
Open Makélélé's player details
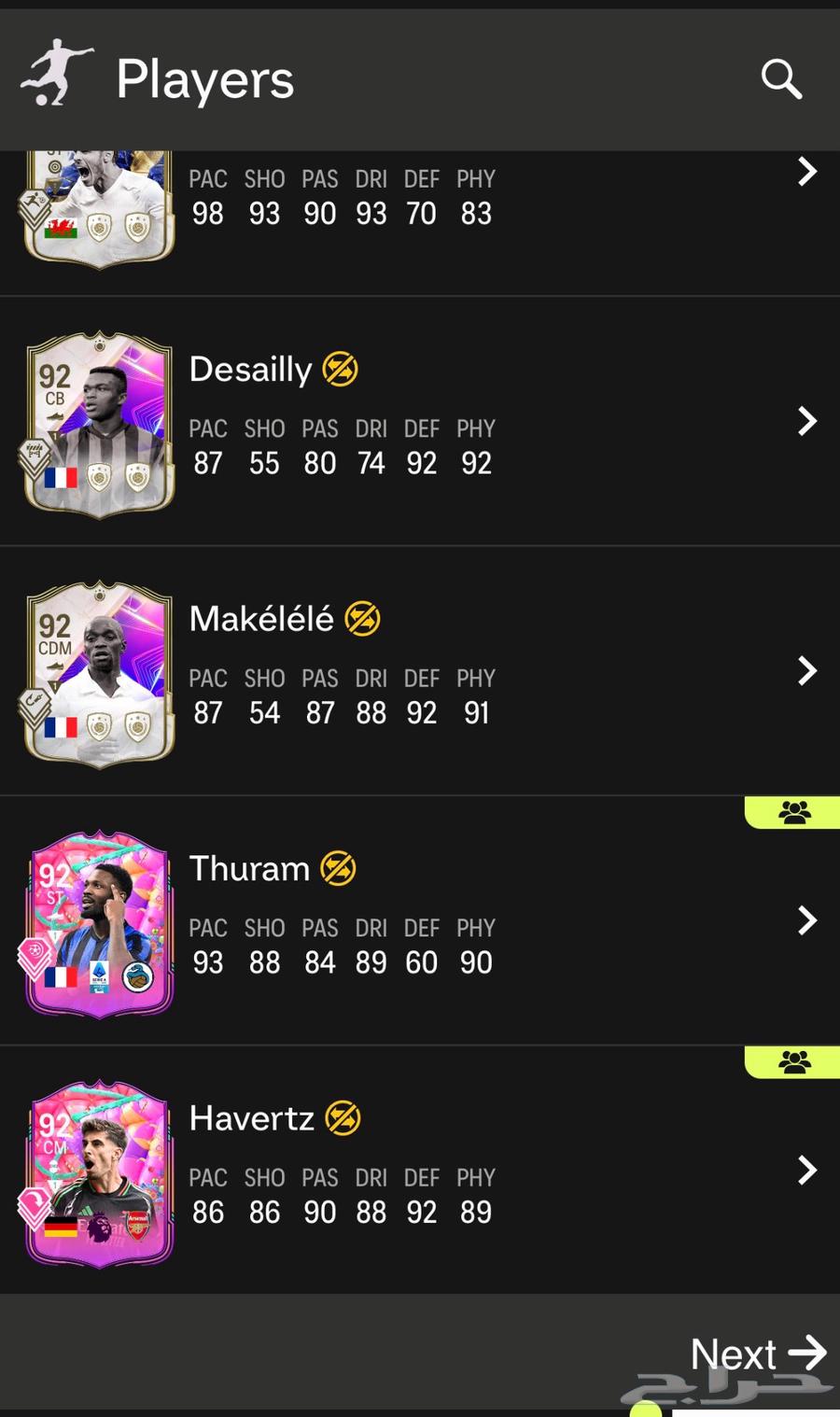click(806, 670)
